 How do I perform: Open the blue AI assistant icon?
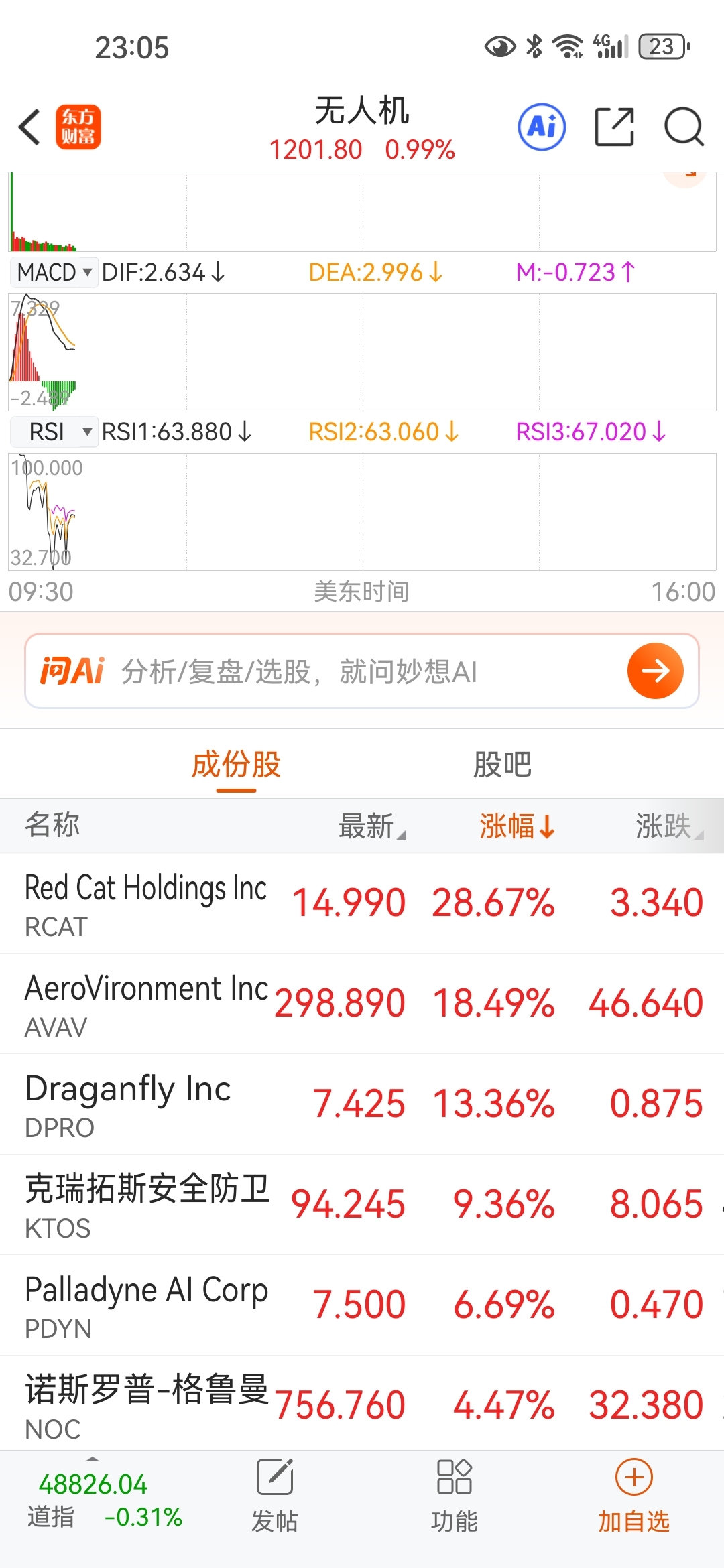pyautogui.click(x=542, y=127)
